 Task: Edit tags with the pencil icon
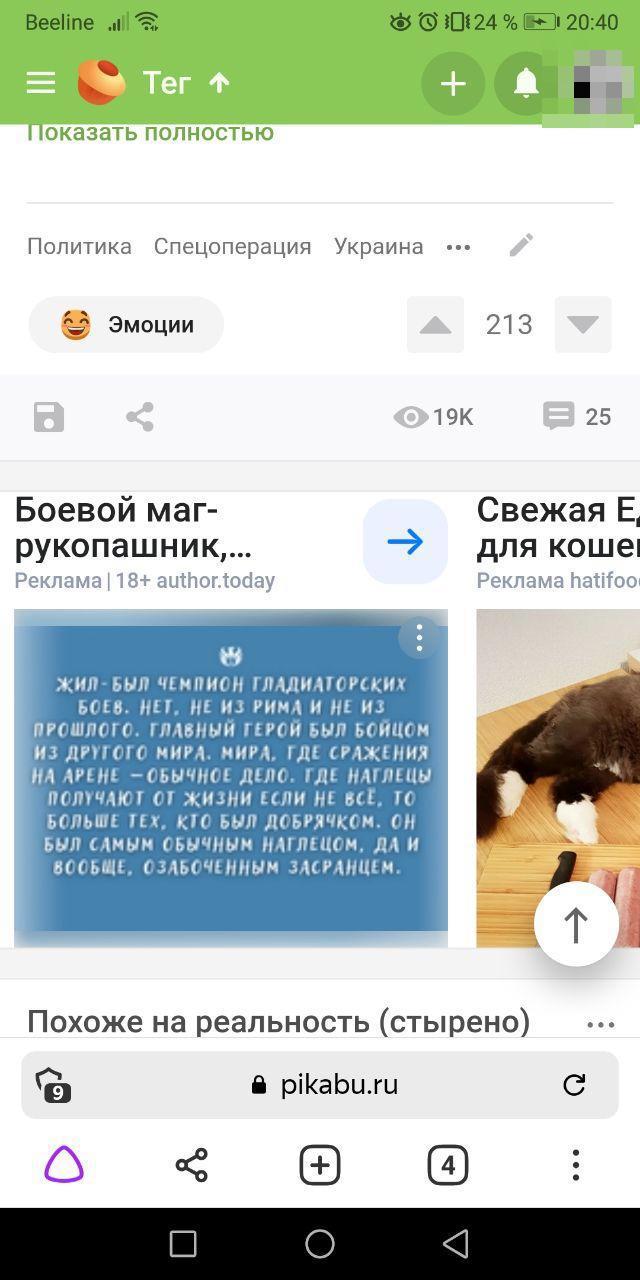tap(521, 245)
